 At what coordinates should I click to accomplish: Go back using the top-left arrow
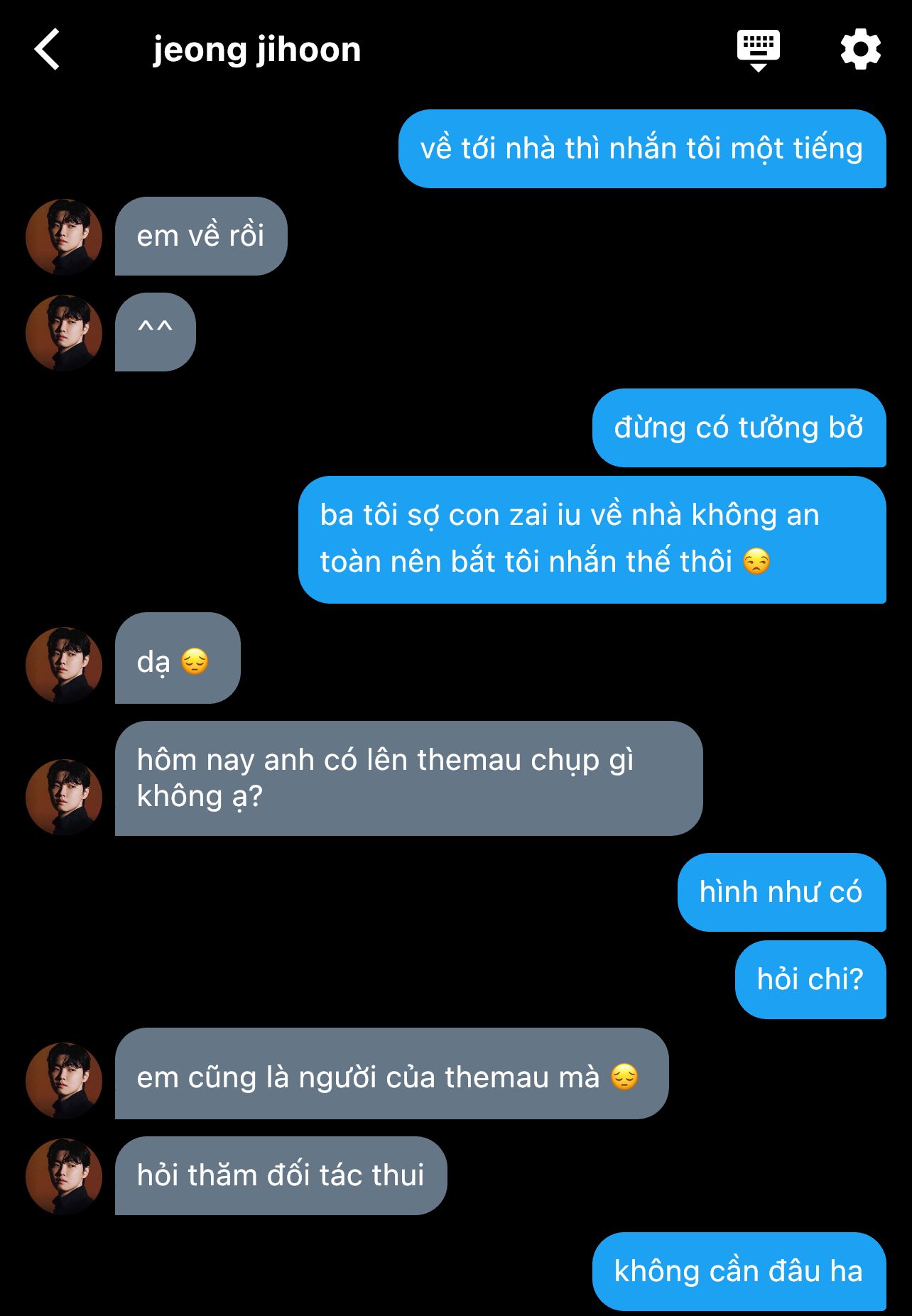pos(47,50)
